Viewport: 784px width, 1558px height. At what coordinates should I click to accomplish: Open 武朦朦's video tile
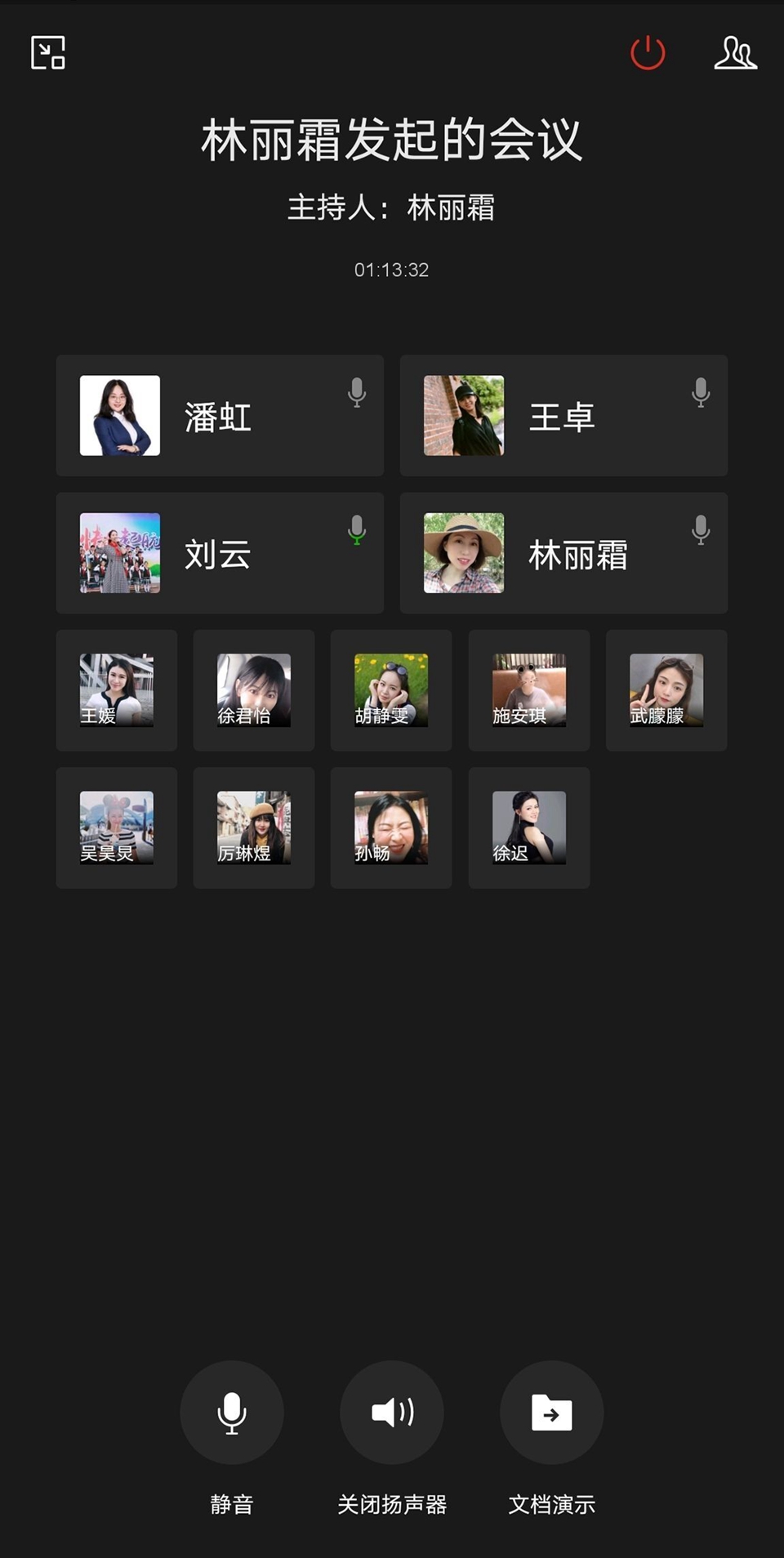pos(666,690)
